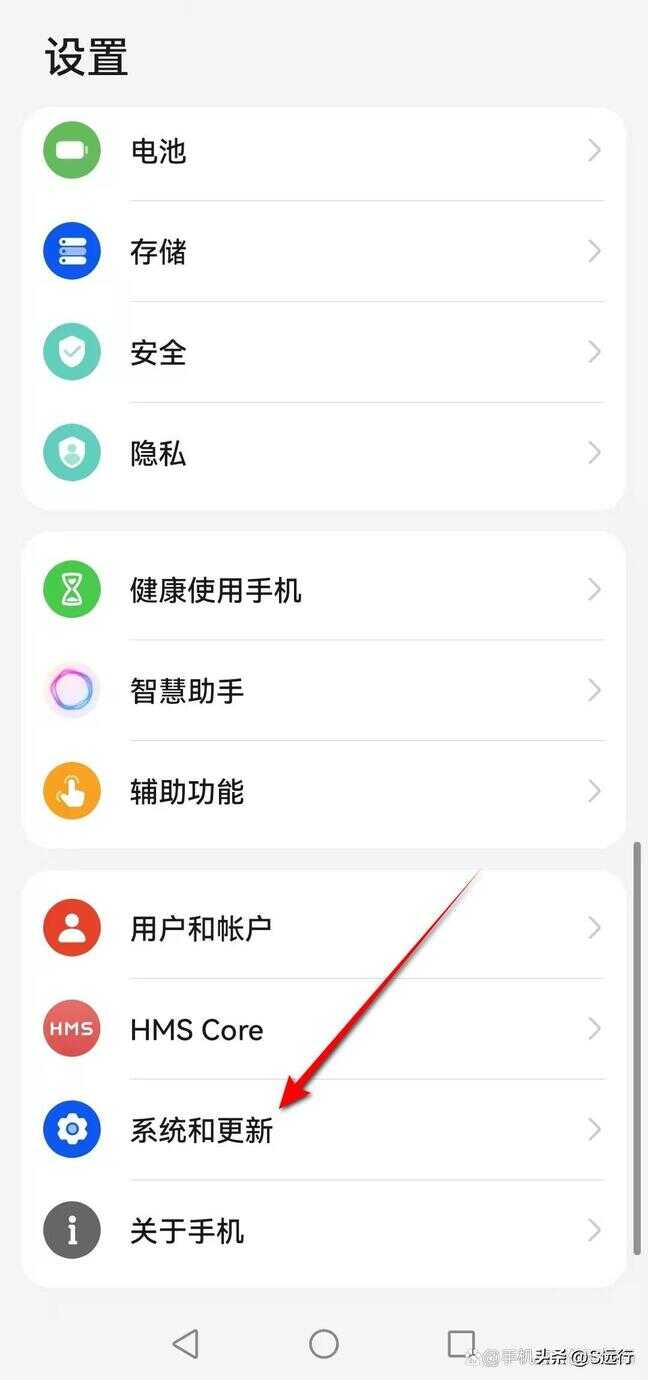Go to the home screen via circle button
Screen dimensions: 648x1380
pos(324,1344)
